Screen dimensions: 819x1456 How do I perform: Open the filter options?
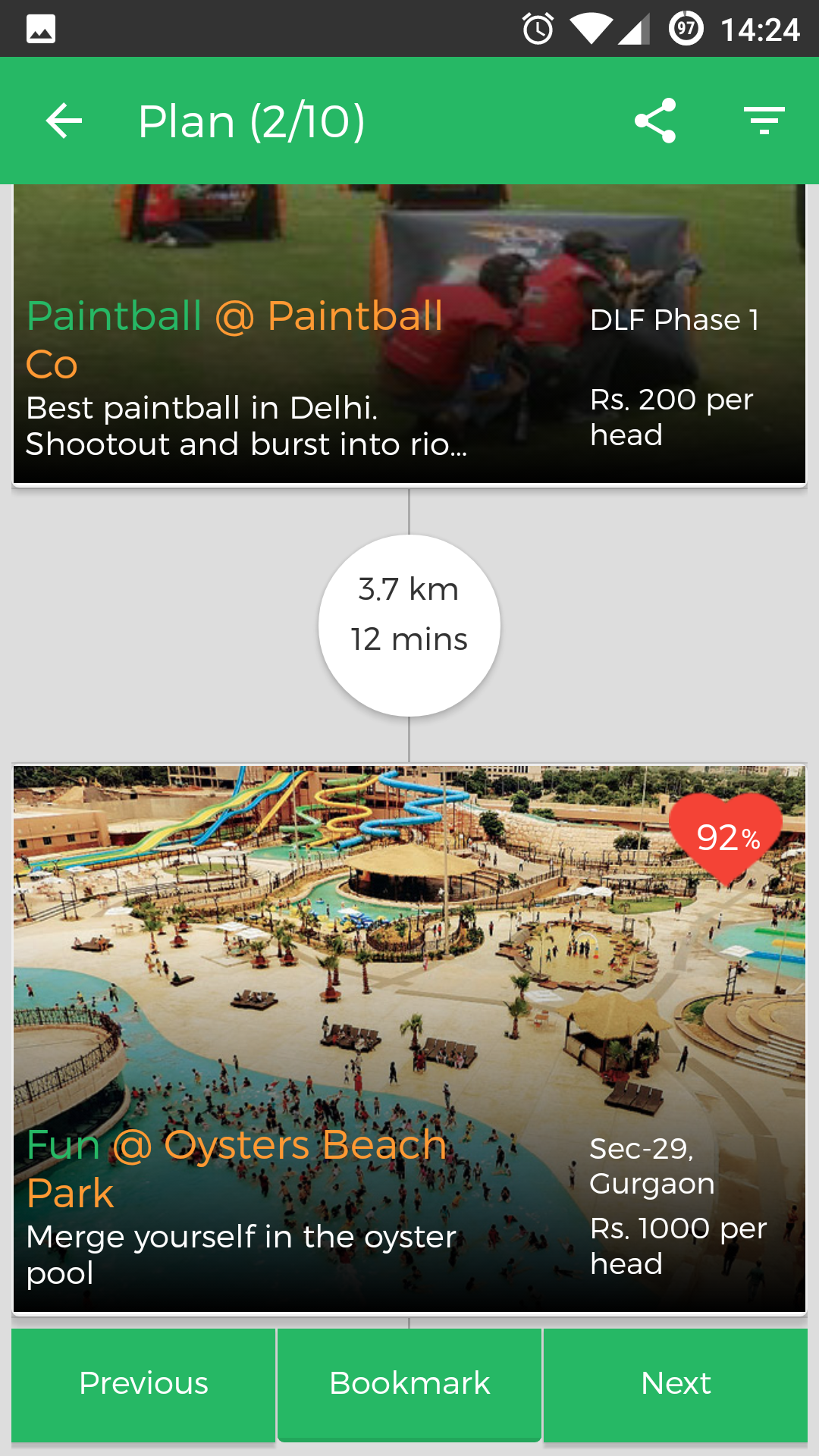tap(764, 121)
